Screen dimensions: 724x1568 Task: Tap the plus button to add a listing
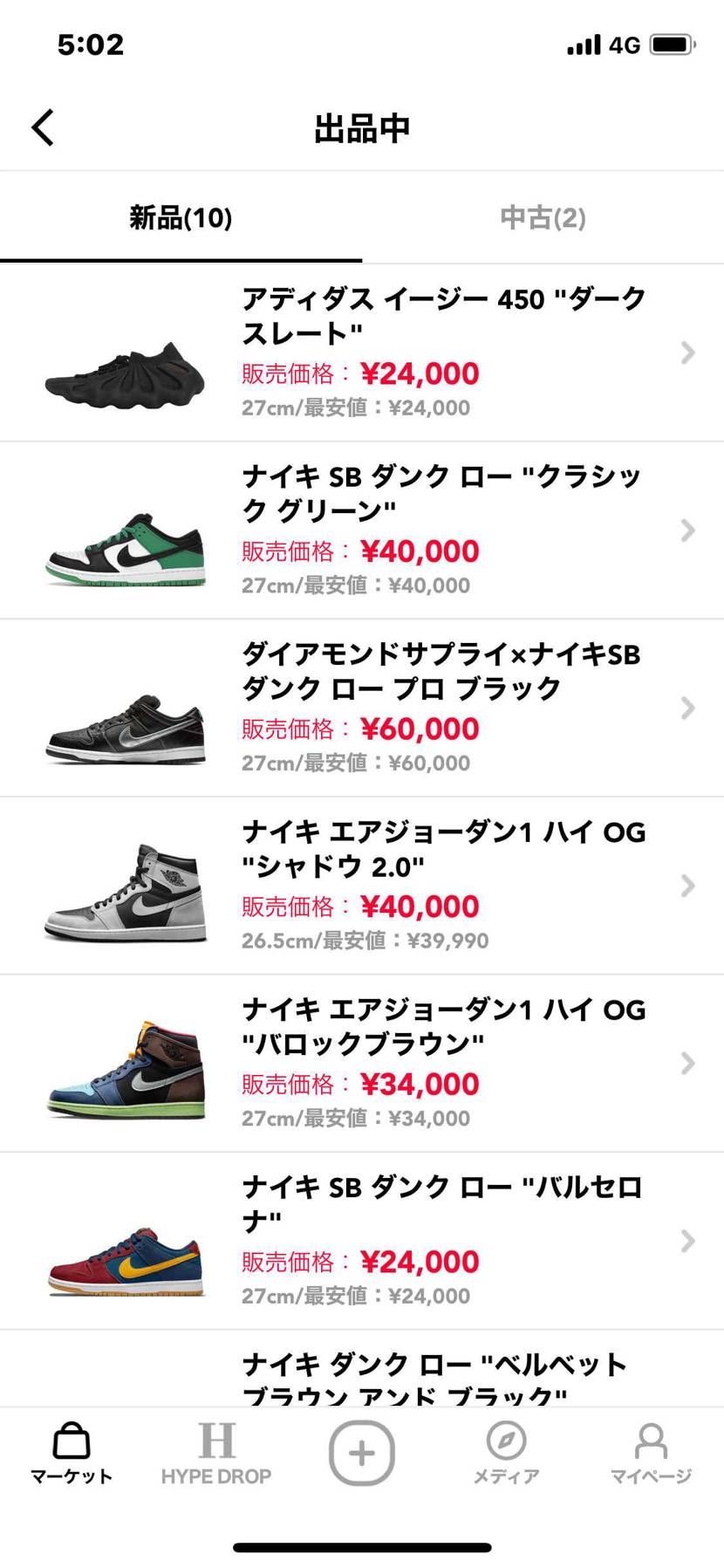(x=362, y=1453)
